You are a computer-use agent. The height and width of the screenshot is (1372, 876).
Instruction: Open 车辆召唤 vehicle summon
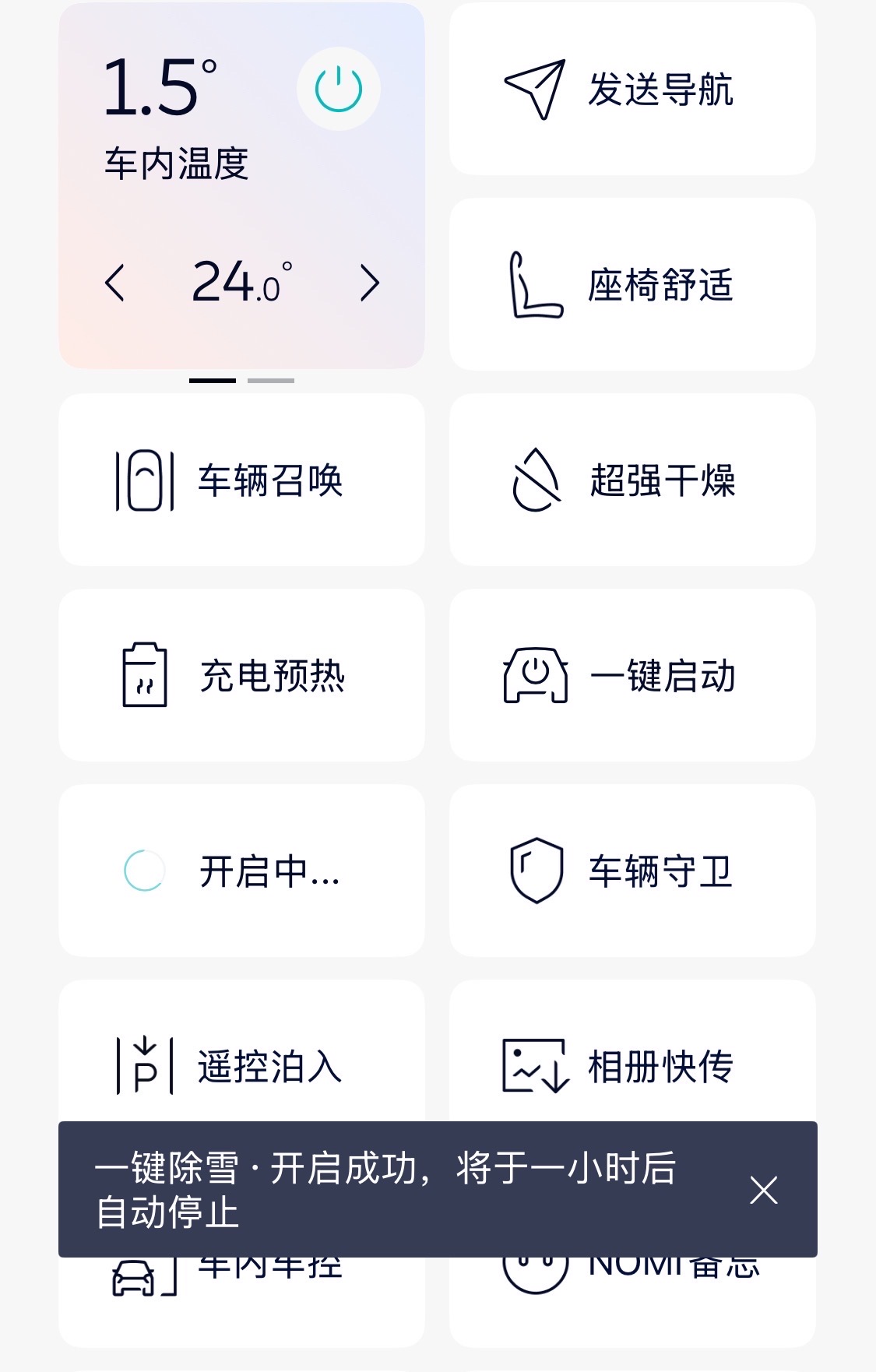(x=241, y=480)
